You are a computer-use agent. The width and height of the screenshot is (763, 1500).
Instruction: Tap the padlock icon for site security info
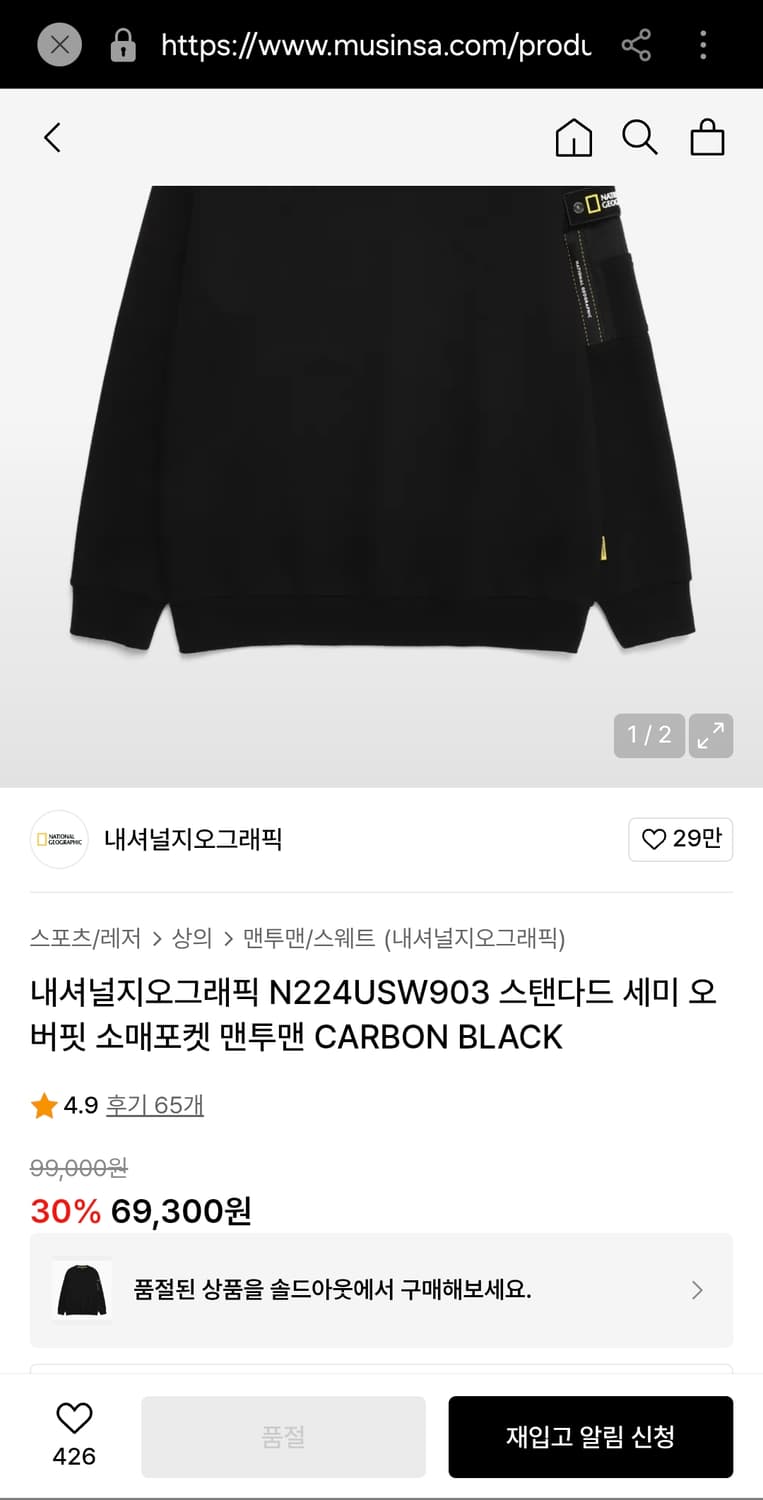pos(122,43)
